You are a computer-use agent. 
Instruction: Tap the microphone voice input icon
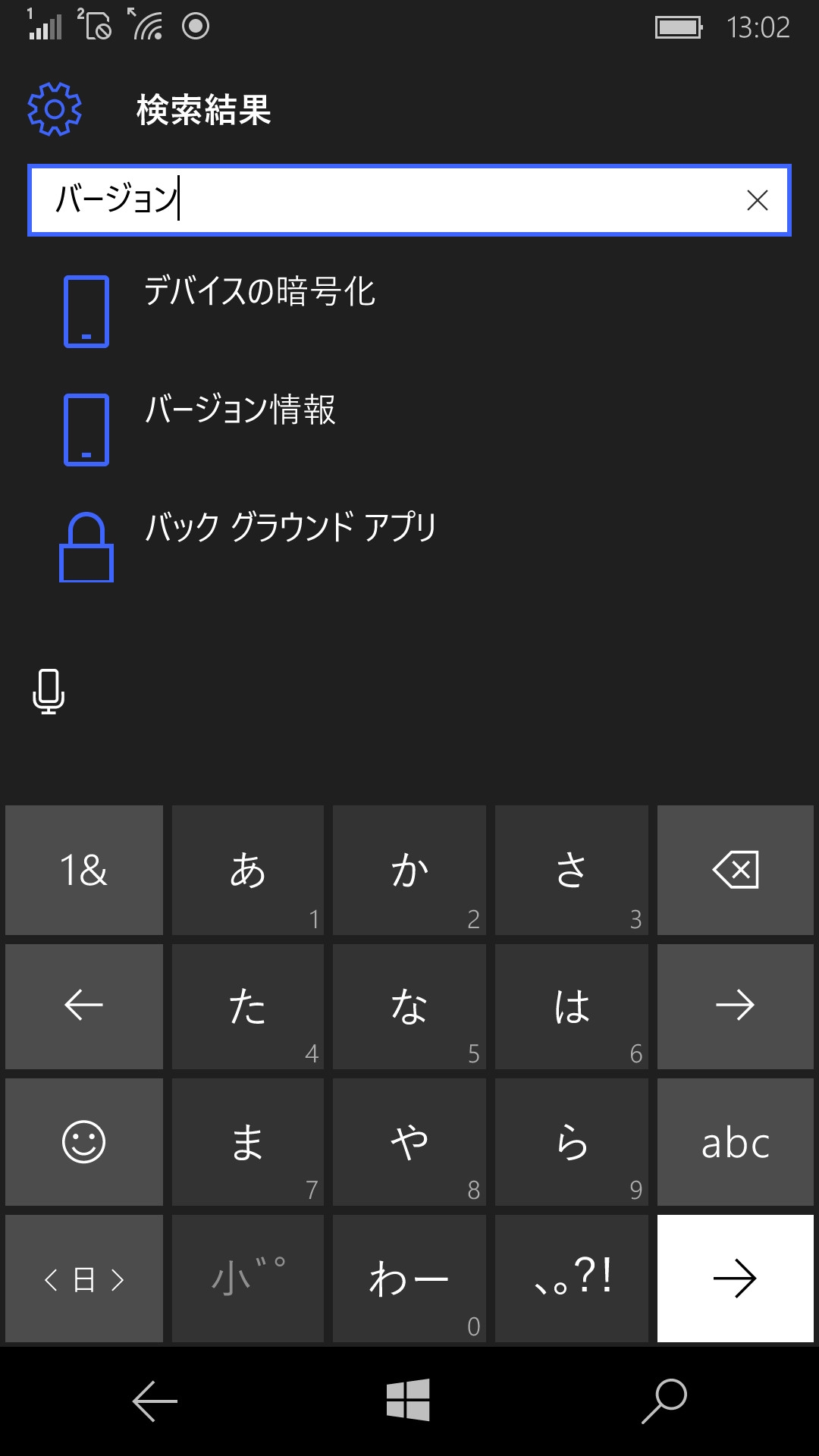[49, 692]
